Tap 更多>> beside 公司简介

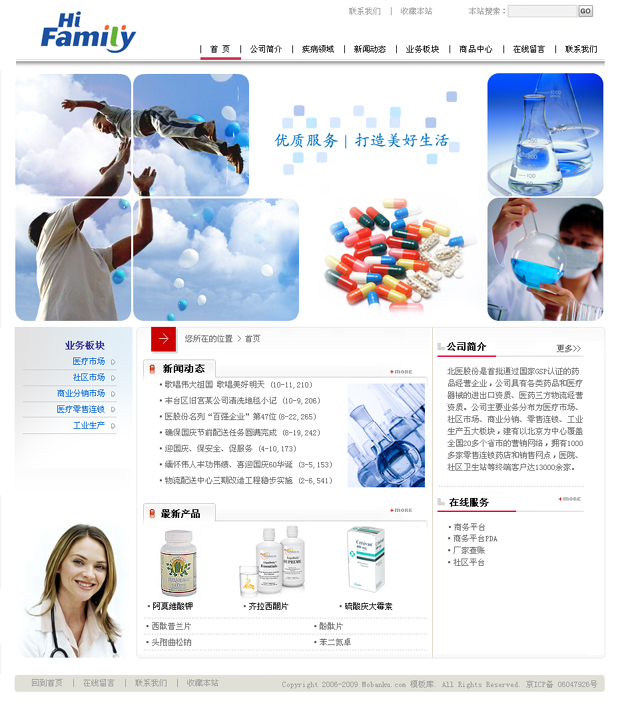[568, 348]
